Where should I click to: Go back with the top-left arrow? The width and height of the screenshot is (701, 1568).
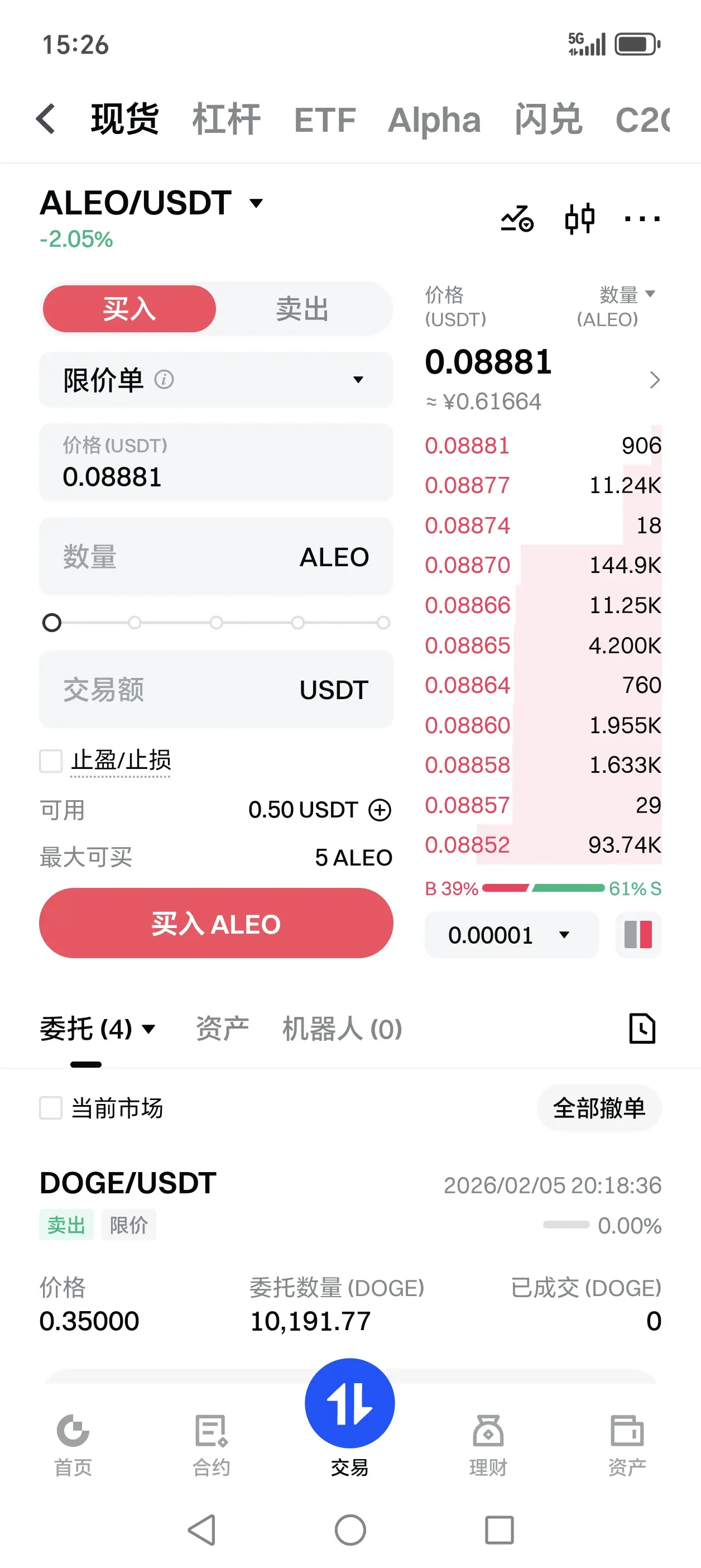pyautogui.click(x=46, y=119)
